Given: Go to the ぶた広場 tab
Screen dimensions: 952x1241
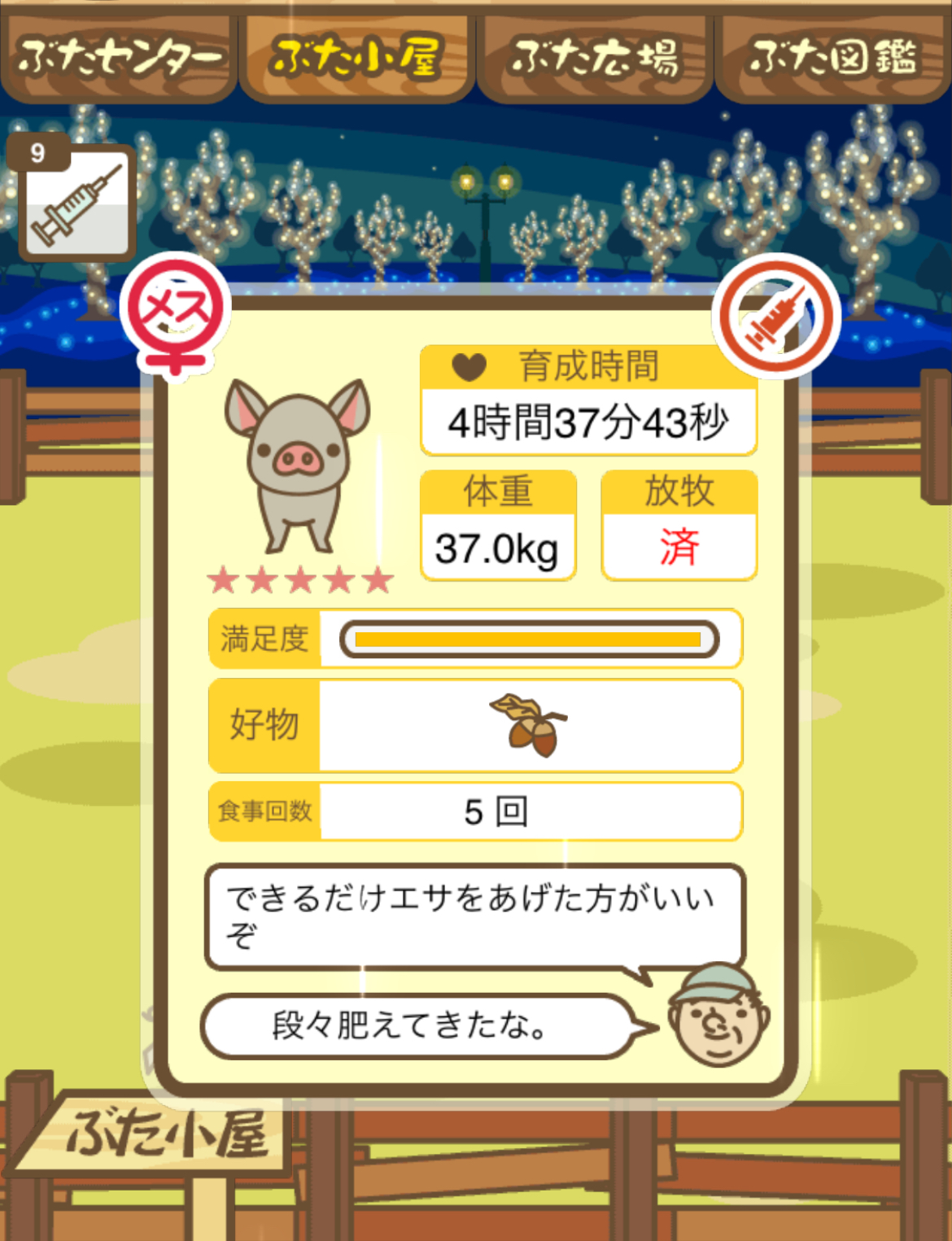Looking at the screenshot, I should [595, 57].
